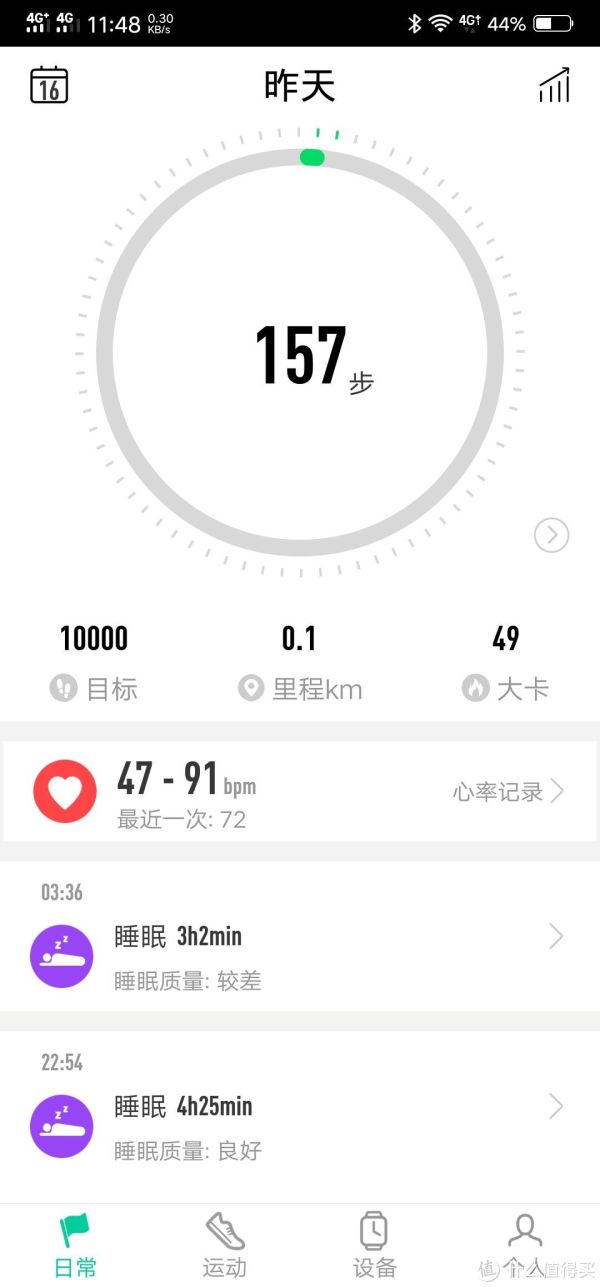Switch to the 运动 tab
The image size is (600, 1287).
(225, 1246)
